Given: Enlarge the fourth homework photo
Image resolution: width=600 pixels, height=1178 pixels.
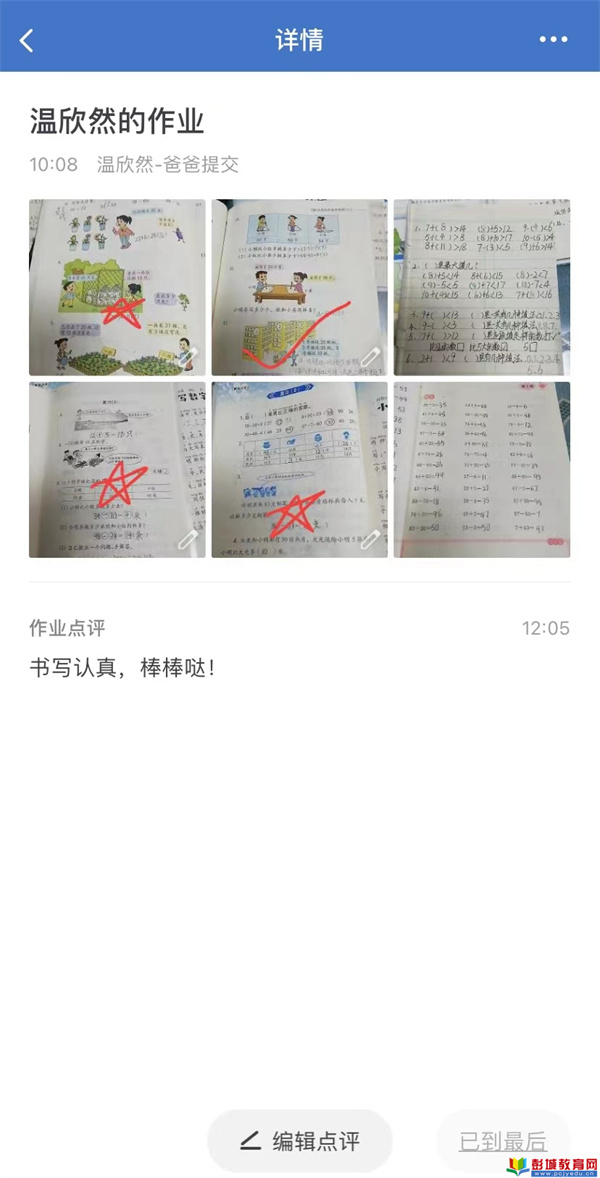Looking at the screenshot, I should pos(117,469).
